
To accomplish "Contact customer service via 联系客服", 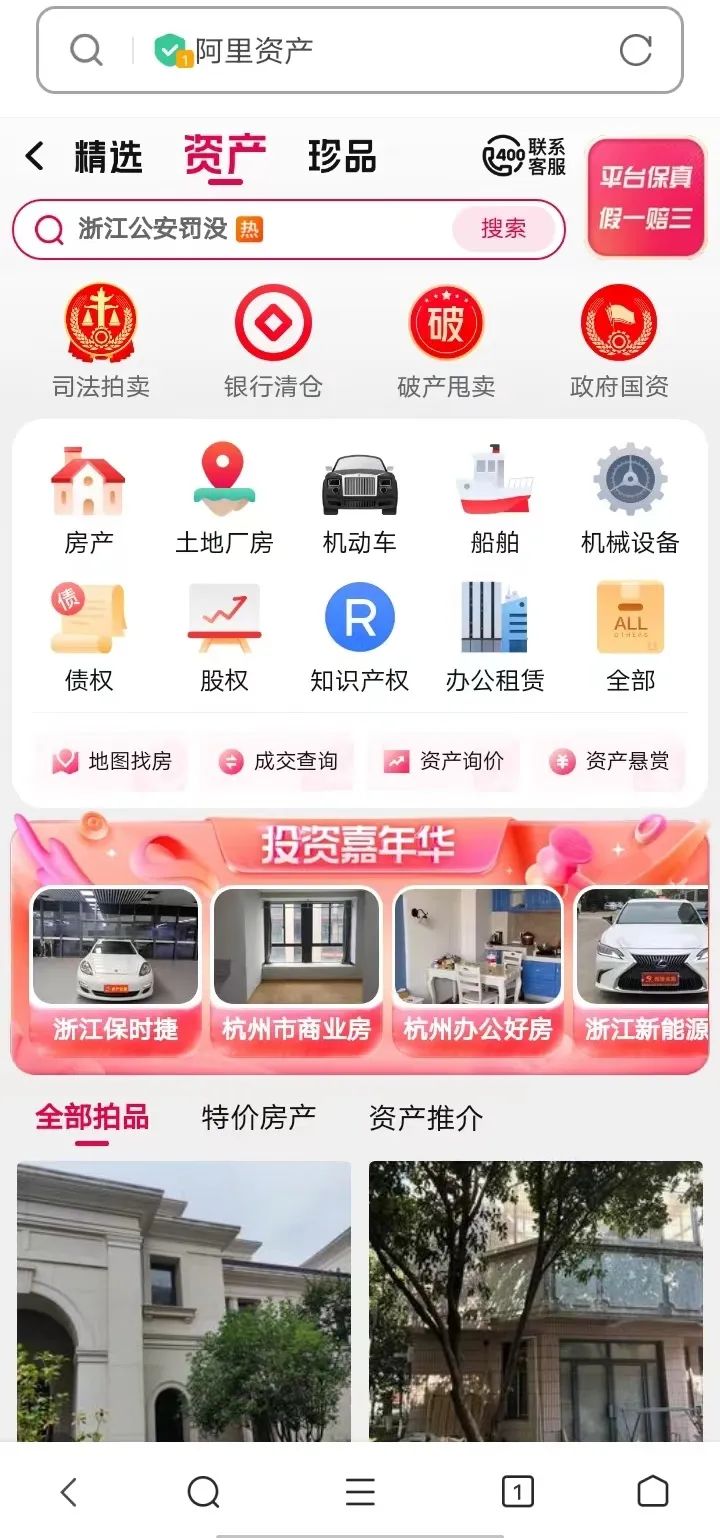I will (525, 157).
